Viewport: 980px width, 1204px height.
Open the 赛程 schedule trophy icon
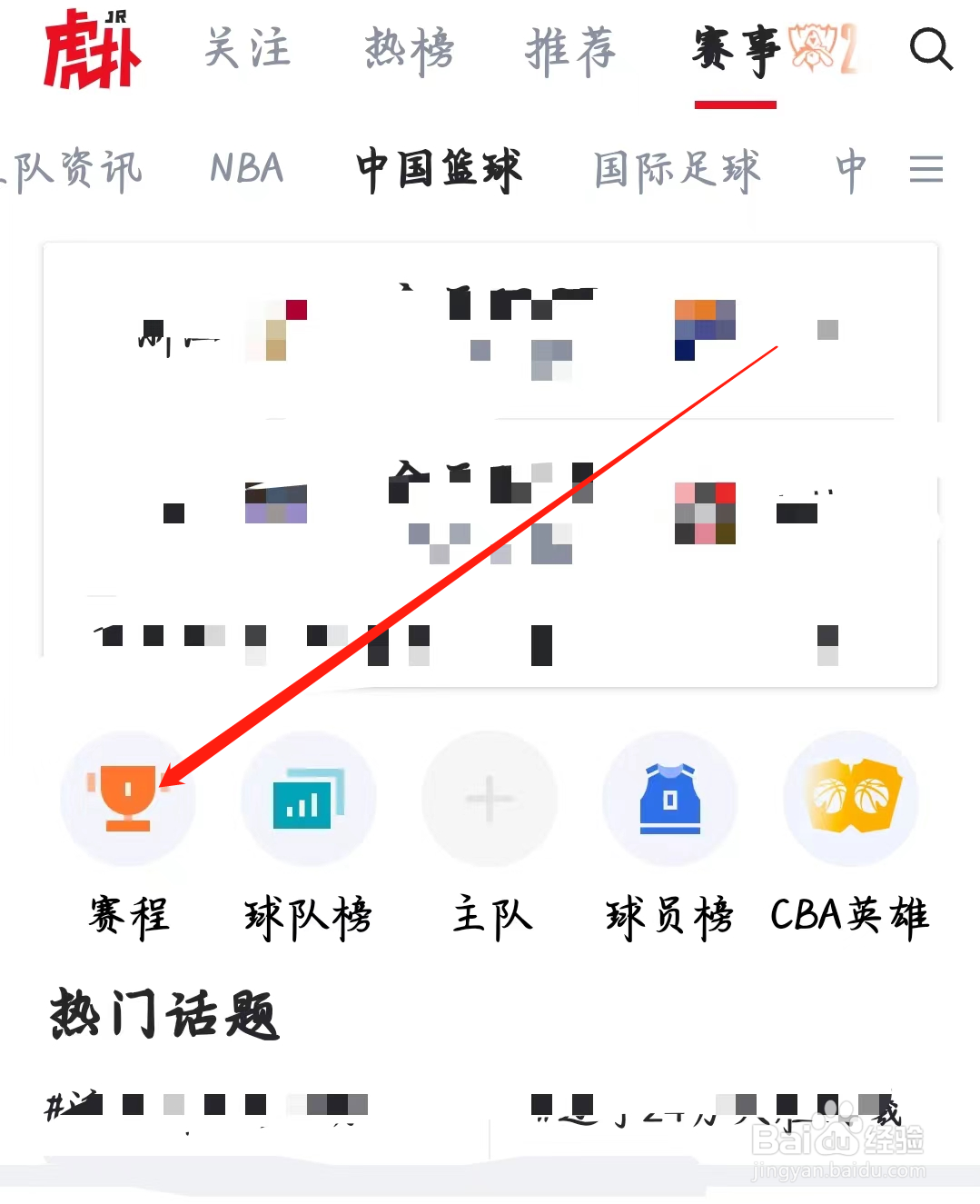coord(128,798)
